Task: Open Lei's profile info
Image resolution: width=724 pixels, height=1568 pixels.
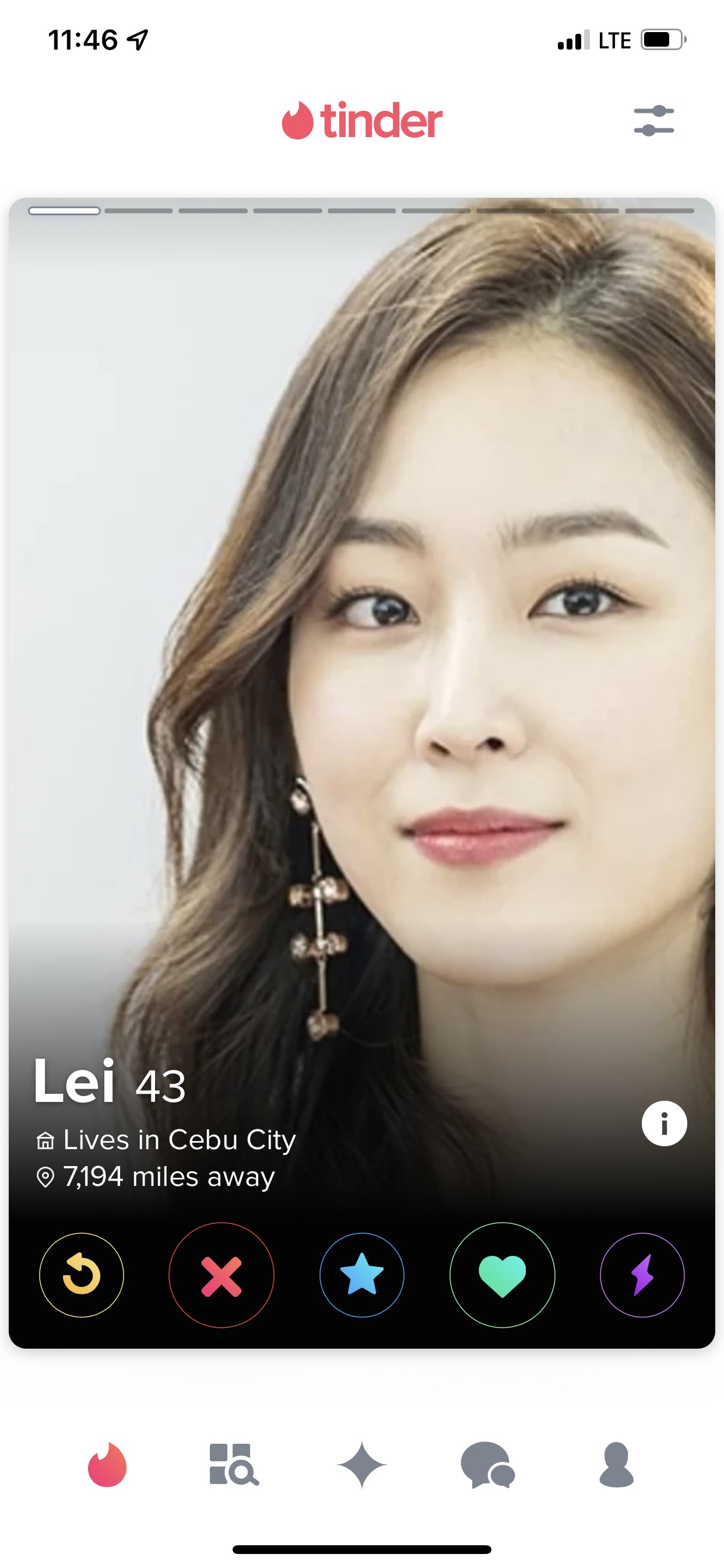Action: coord(664,1123)
